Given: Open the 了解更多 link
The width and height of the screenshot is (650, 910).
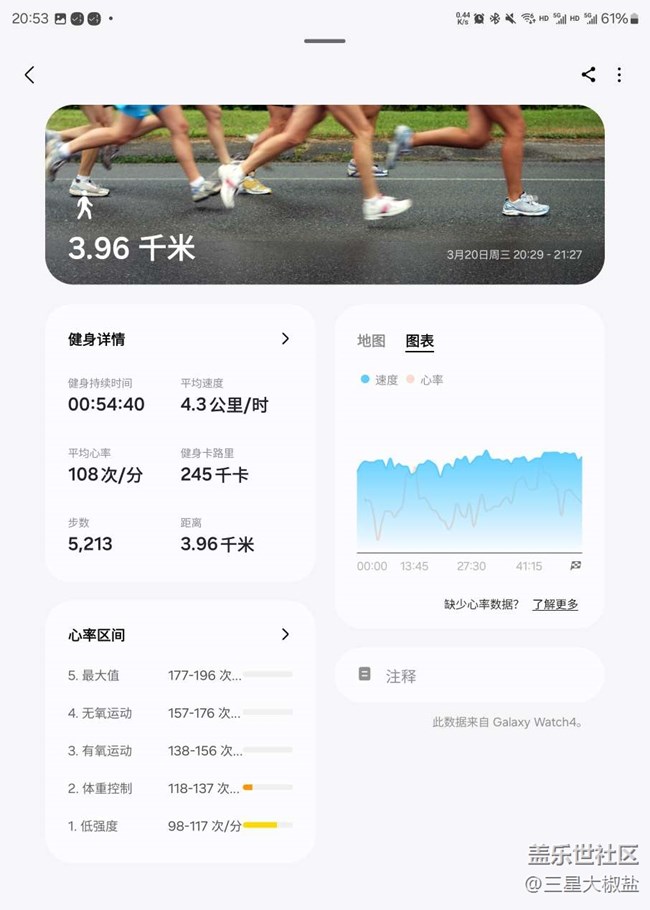Looking at the screenshot, I should click(554, 604).
